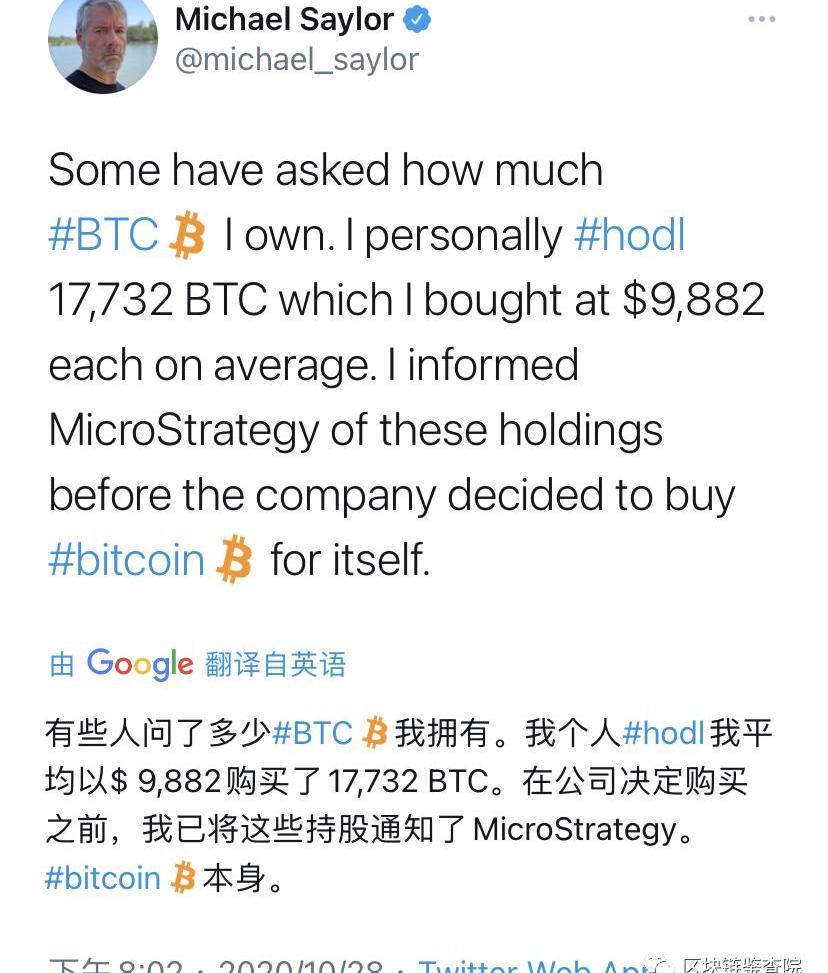Open #hodl hashtag in the Chinese translation
The image size is (828, 973).
pos(663,733)
